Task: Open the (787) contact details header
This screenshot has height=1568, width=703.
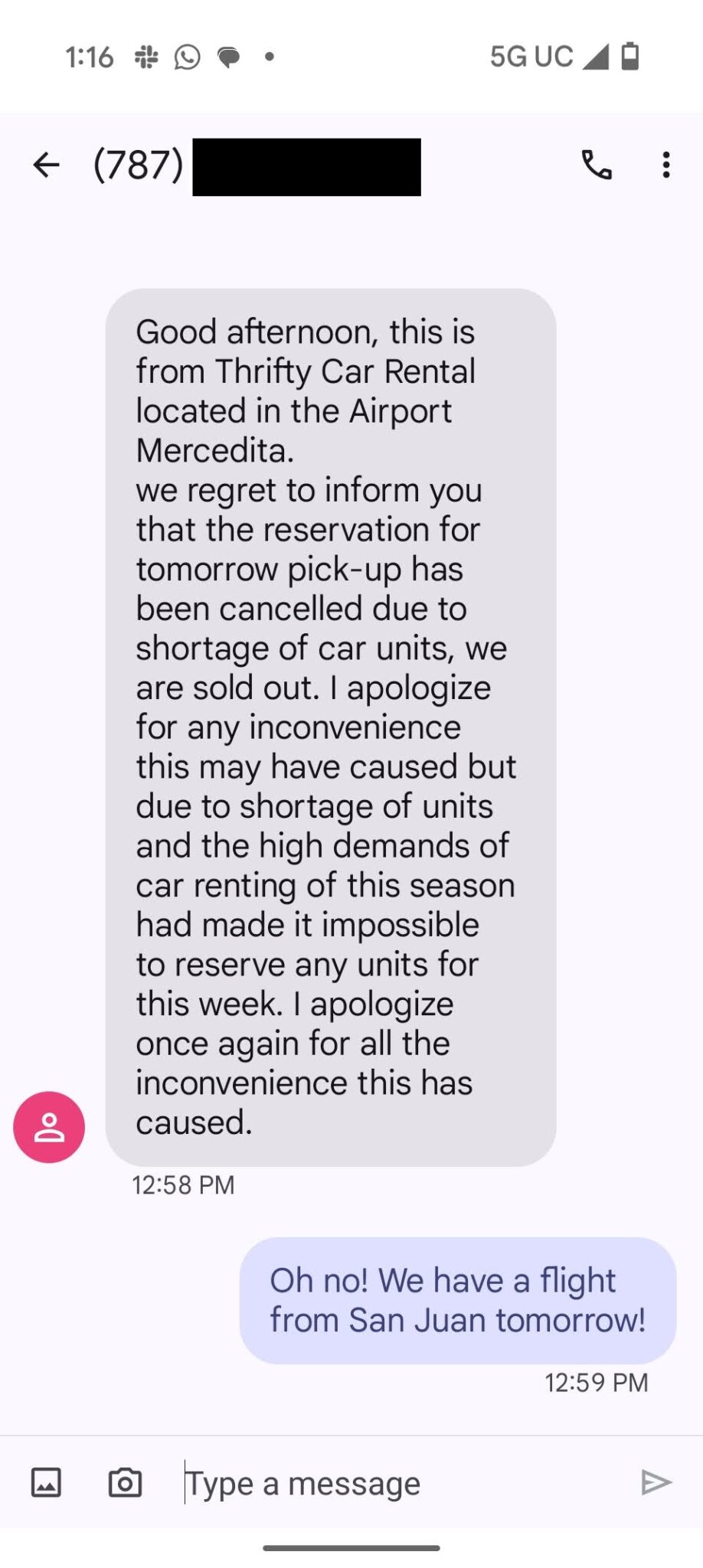Action: (257, 165)
